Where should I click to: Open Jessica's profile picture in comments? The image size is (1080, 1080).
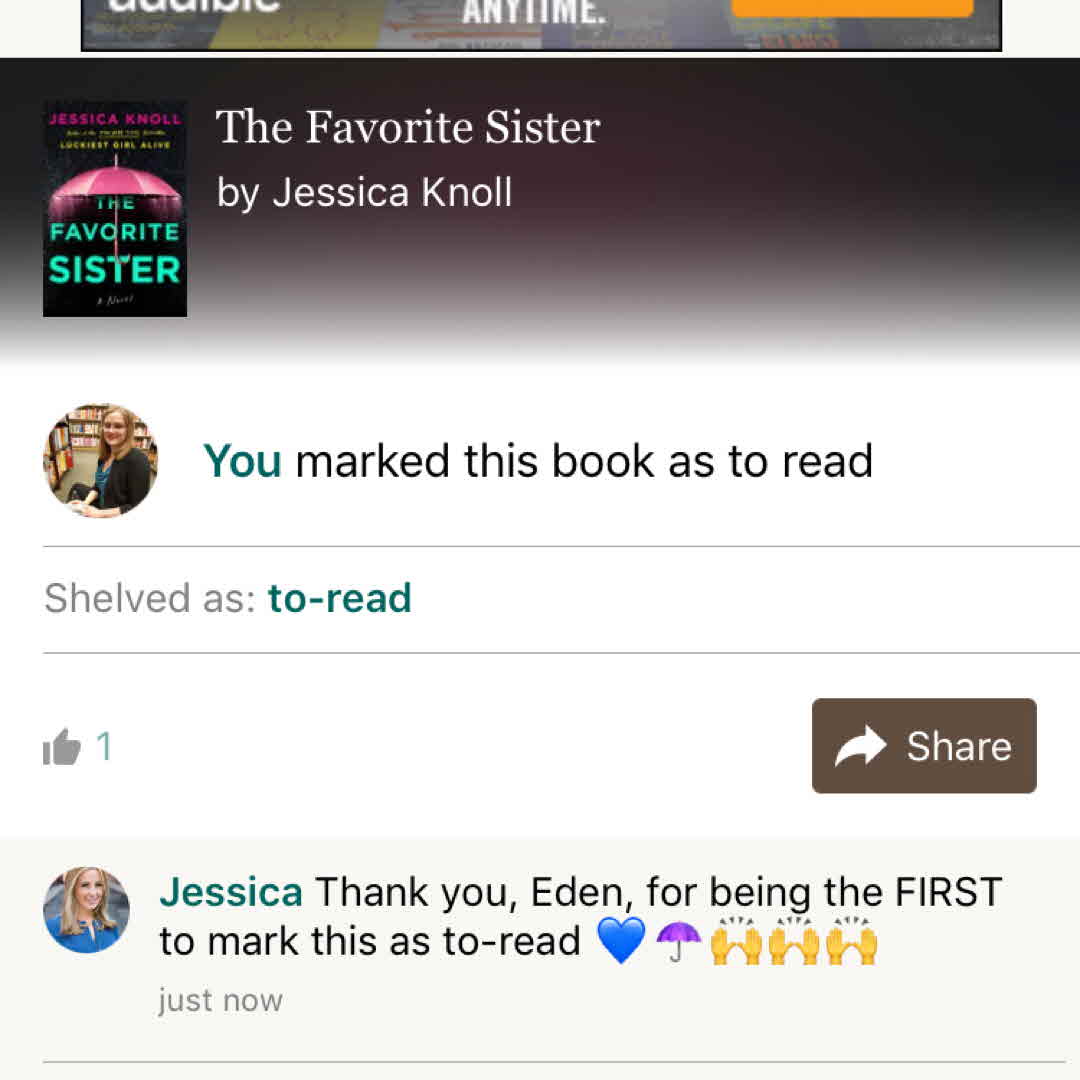coord(86,909)
